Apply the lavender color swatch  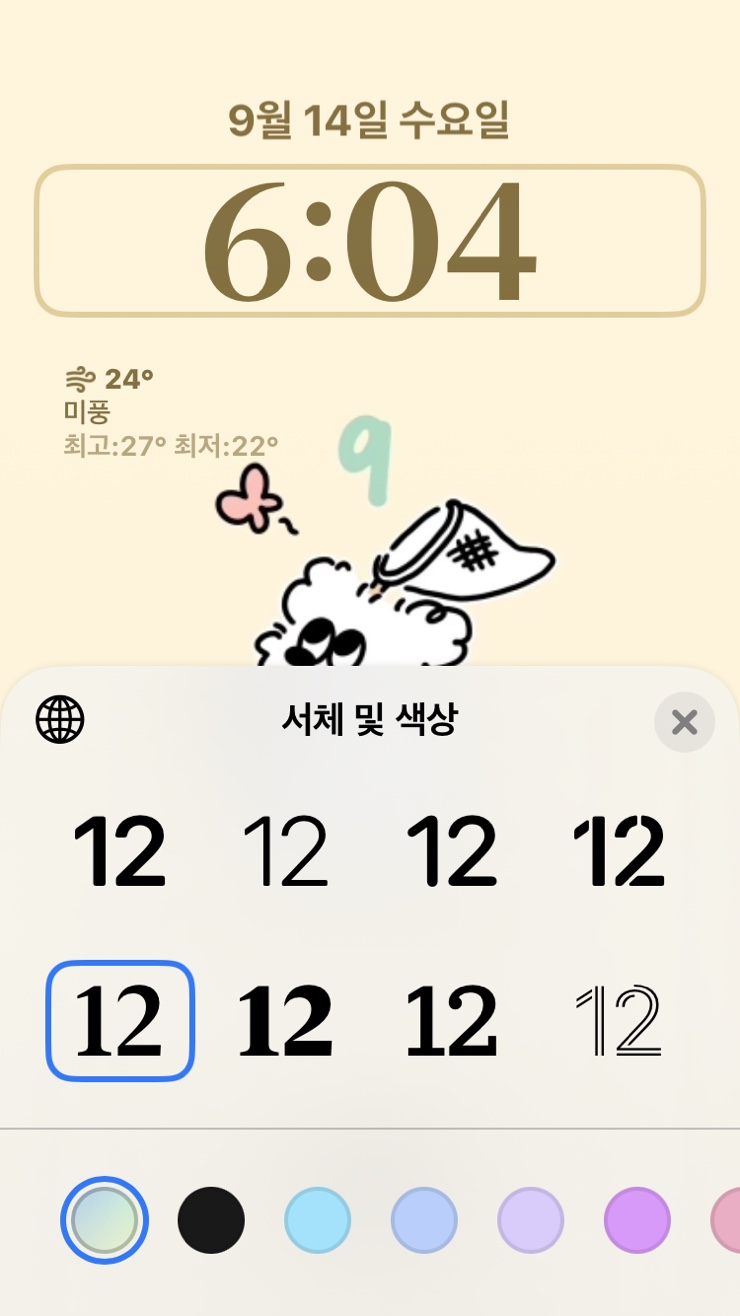(531, 1220)
